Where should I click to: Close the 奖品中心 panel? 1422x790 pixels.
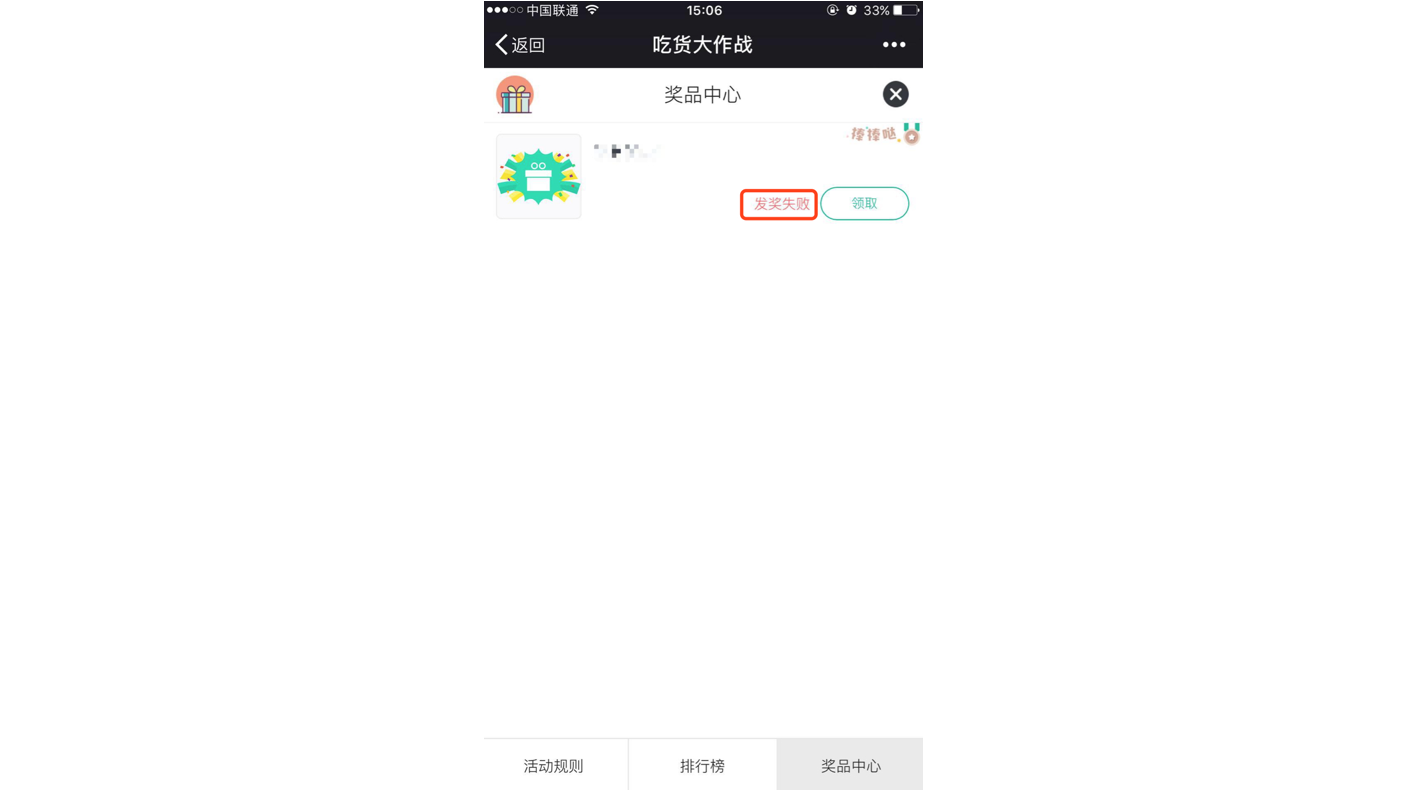[895, 94]
